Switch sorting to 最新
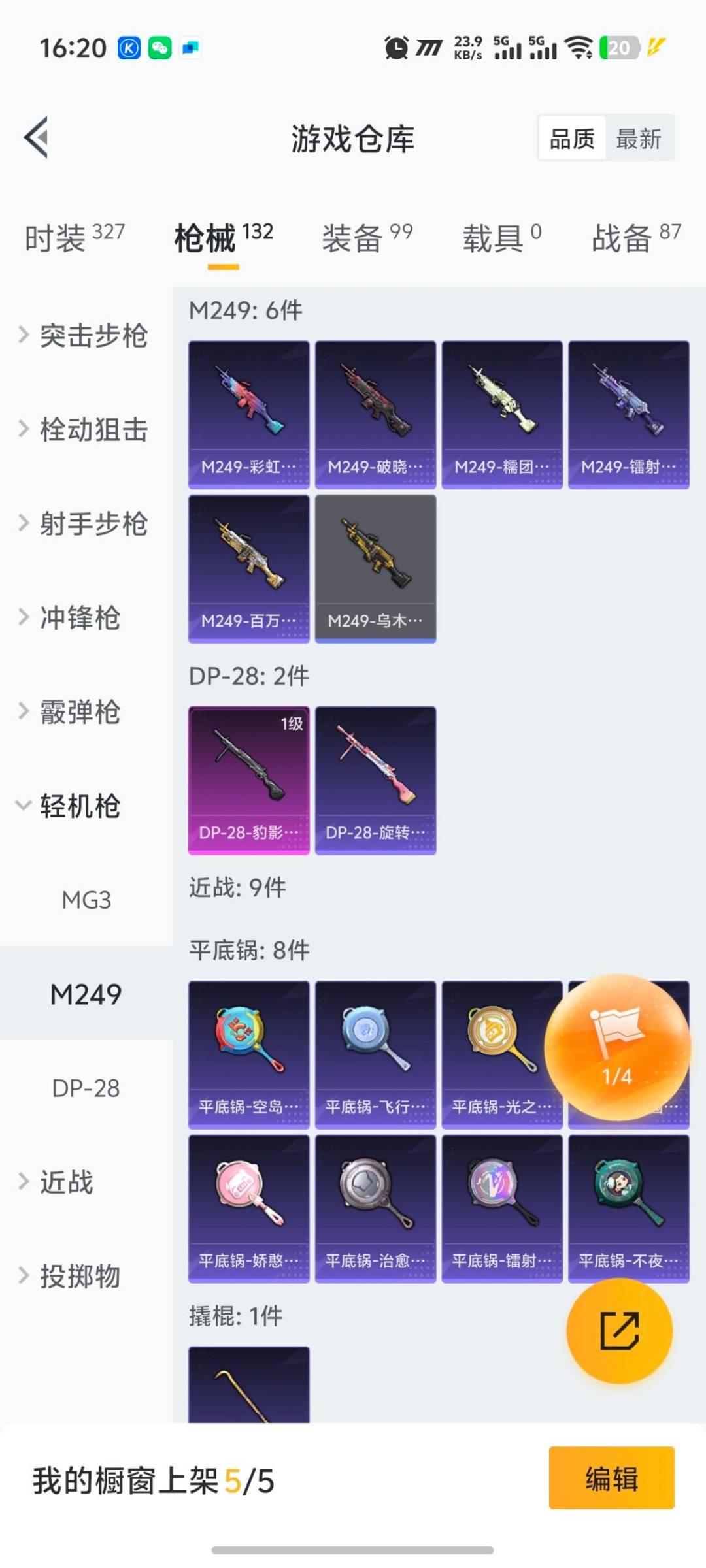Image resolution: width=706 pixels, height=1568 pixels. (x=639, y=138)
